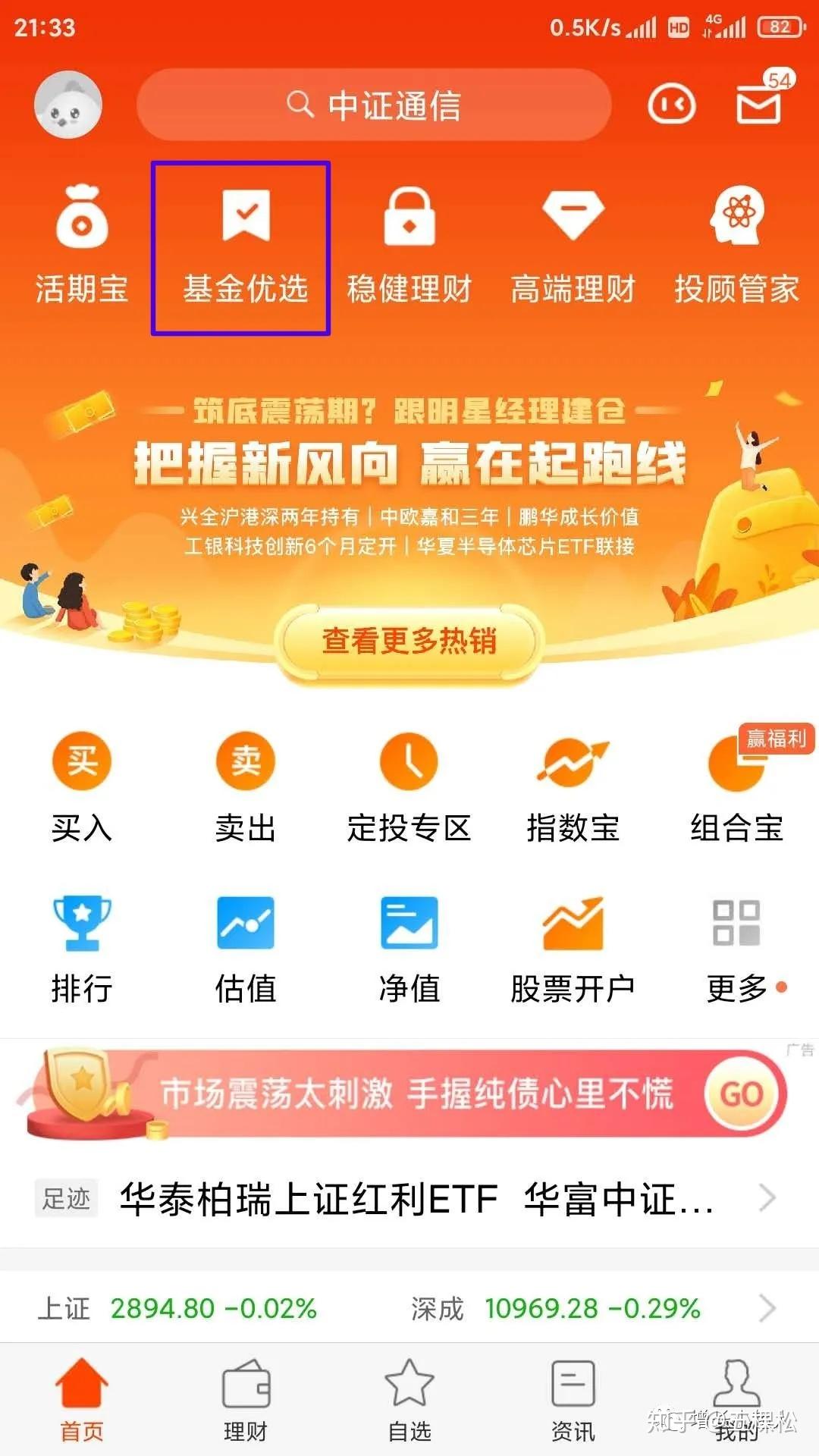
Task: Open 指数宝
Action: pyautogui.click(x=573, y=788)
